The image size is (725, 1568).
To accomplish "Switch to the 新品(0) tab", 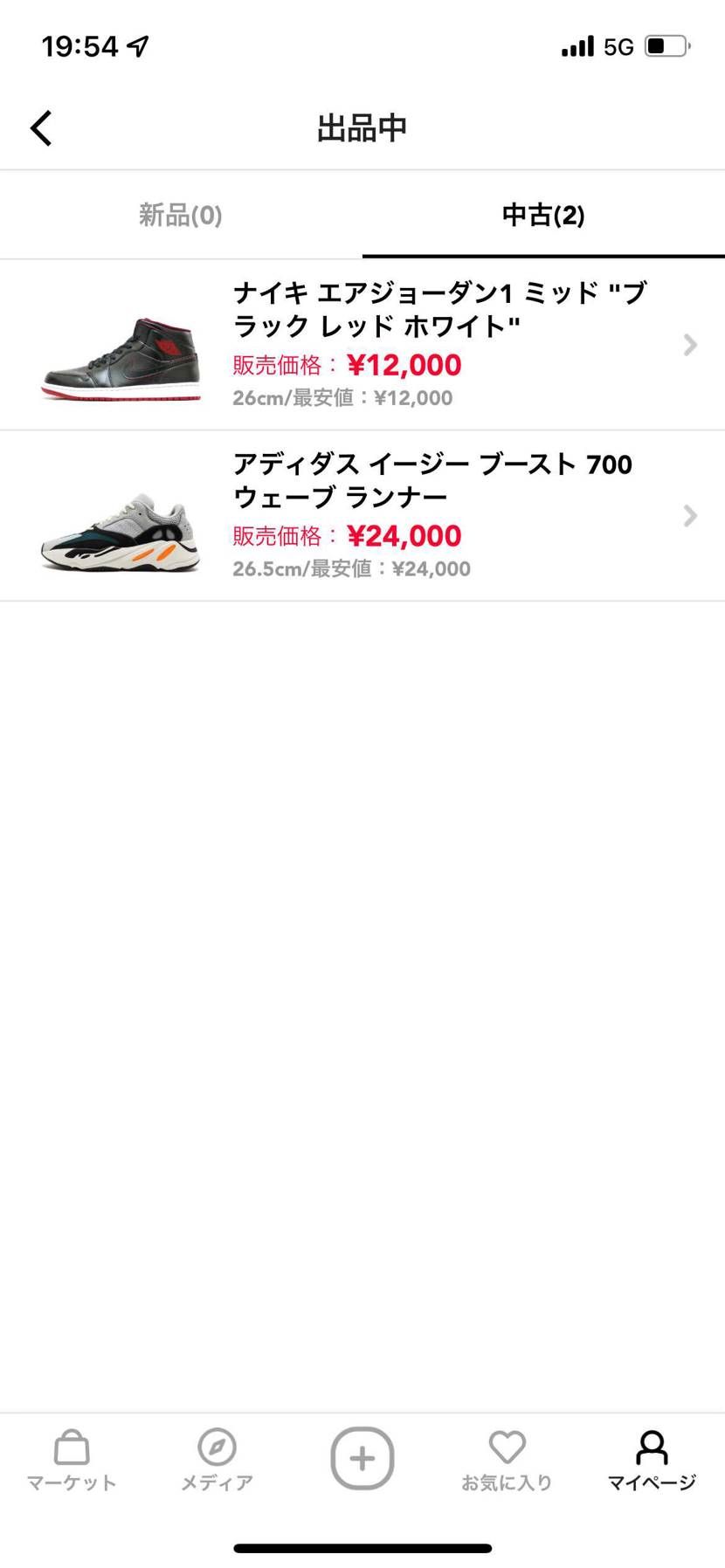I will [179, 215].
